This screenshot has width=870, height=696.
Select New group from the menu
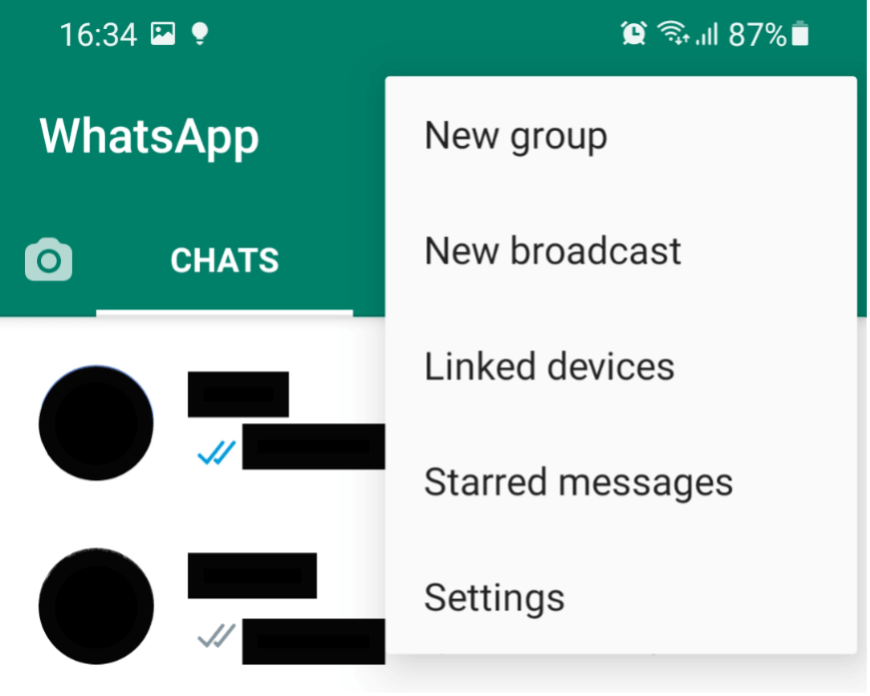coord(516,136)
